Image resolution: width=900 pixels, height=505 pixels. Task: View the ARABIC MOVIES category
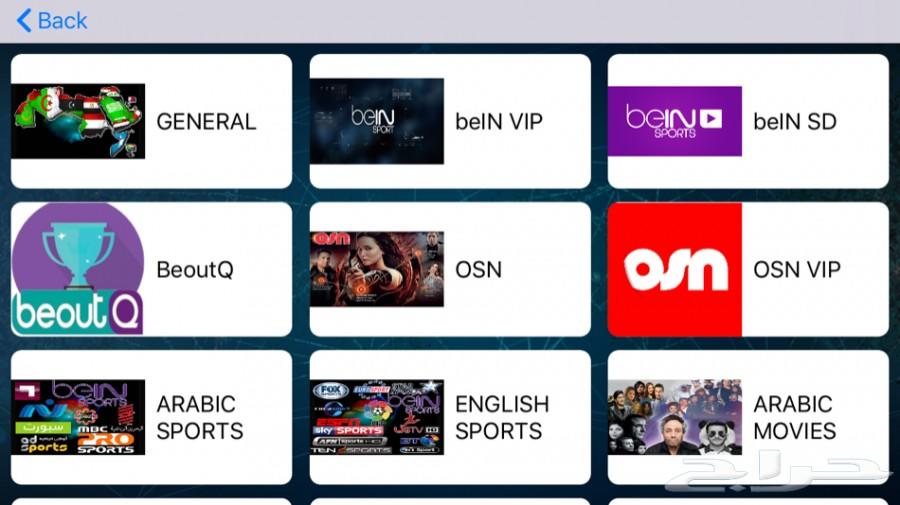click(x=748, y=417)
